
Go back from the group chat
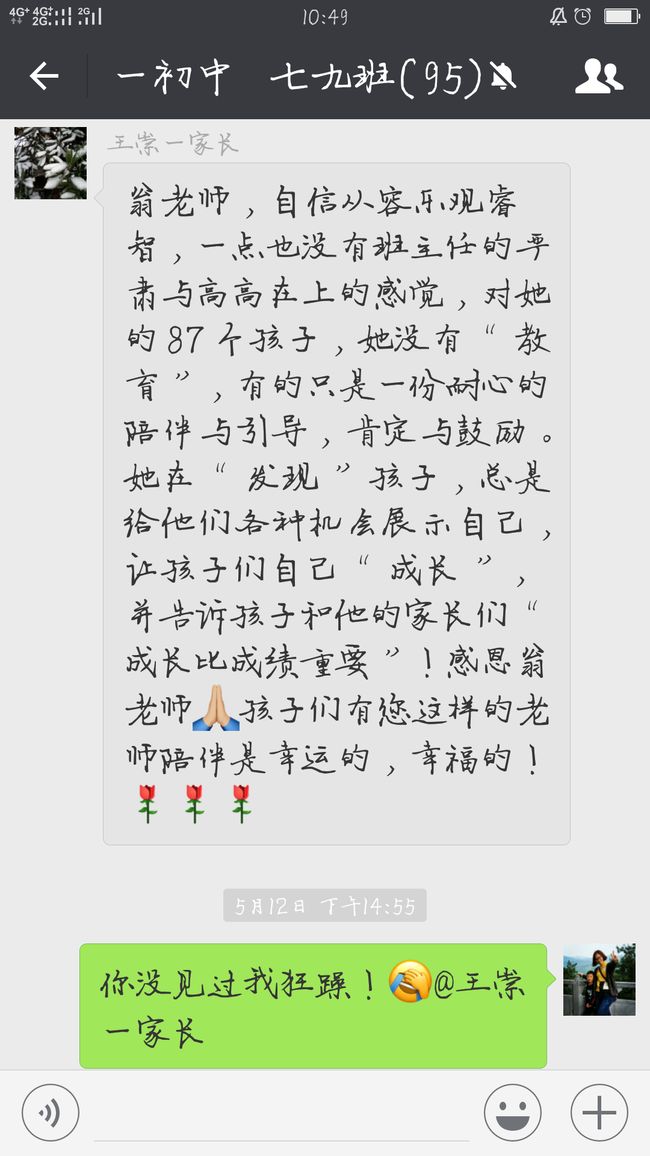point(43,75)
